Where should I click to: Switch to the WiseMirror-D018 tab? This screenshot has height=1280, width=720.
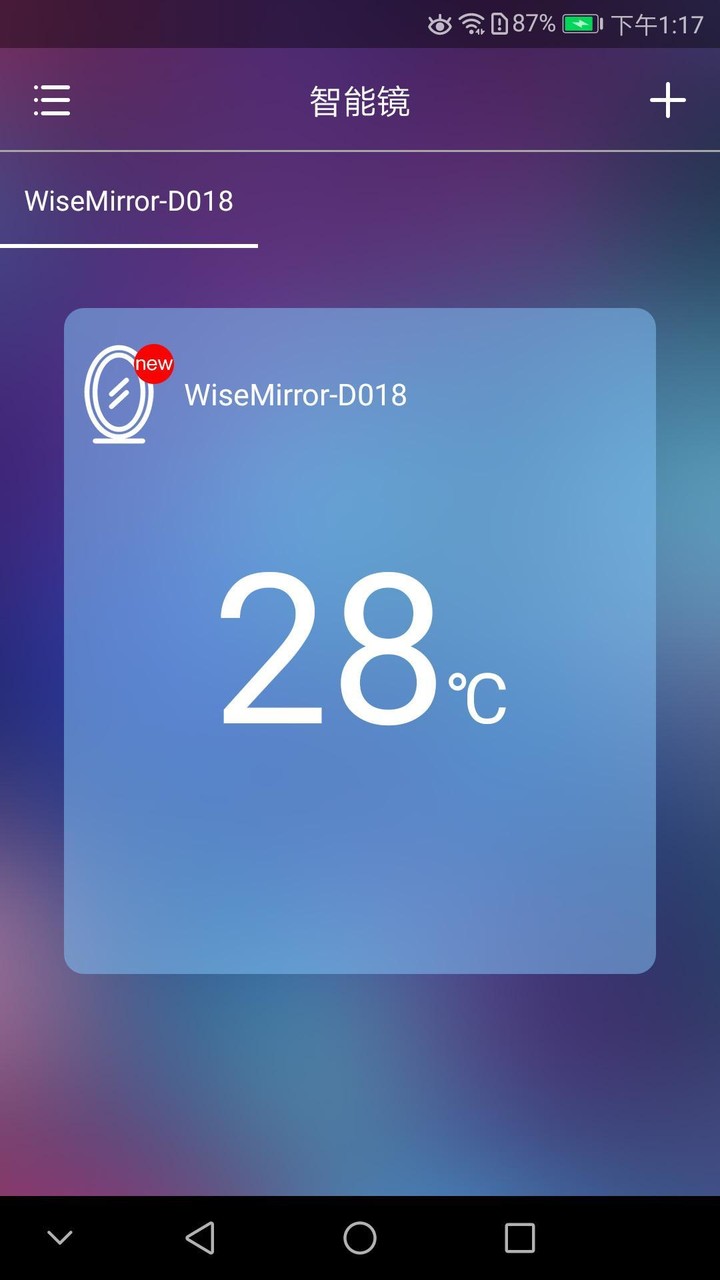tap(128, 201)
